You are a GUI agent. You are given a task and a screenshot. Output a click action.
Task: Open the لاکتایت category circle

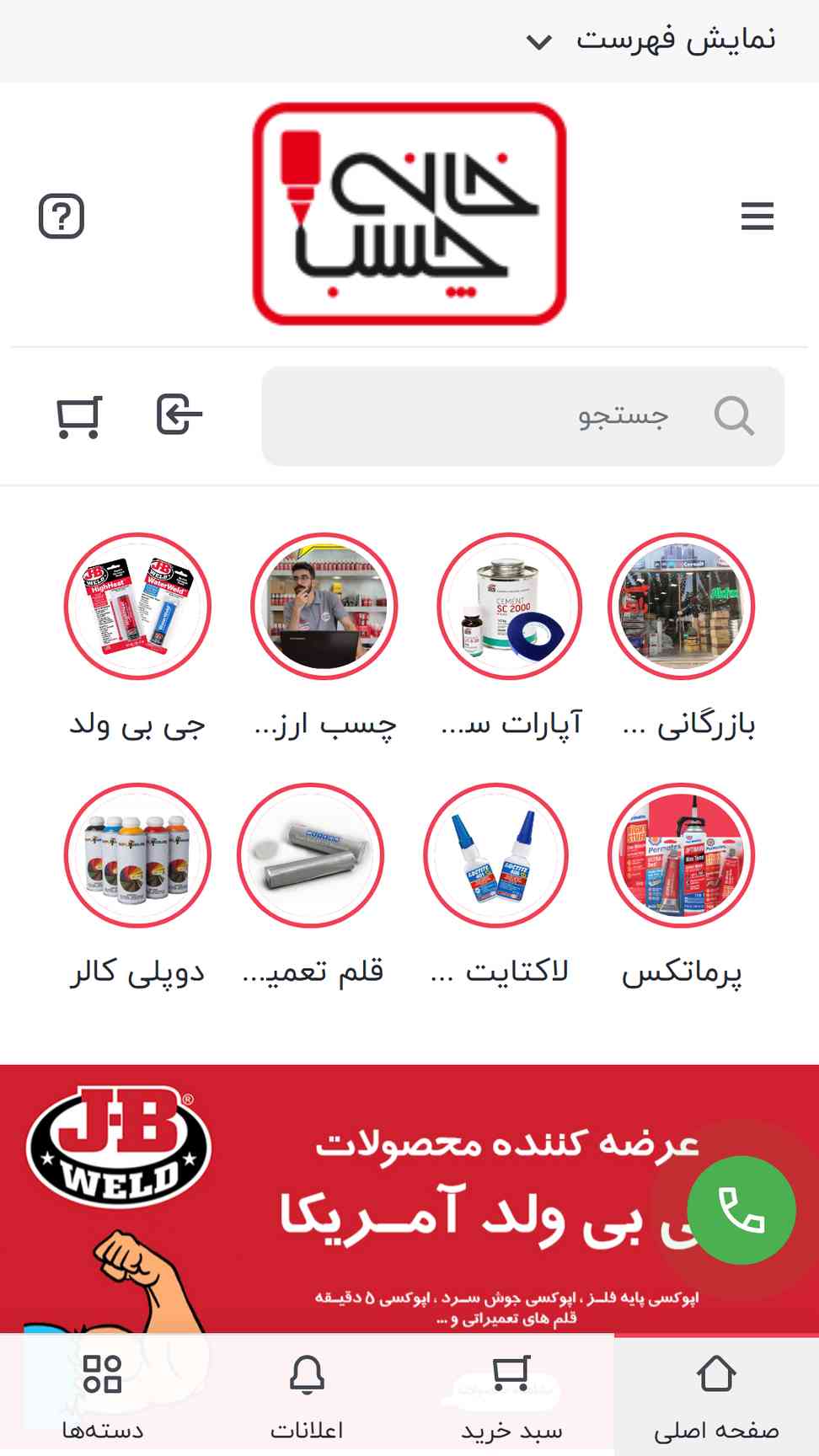click(x=496, y=856)
